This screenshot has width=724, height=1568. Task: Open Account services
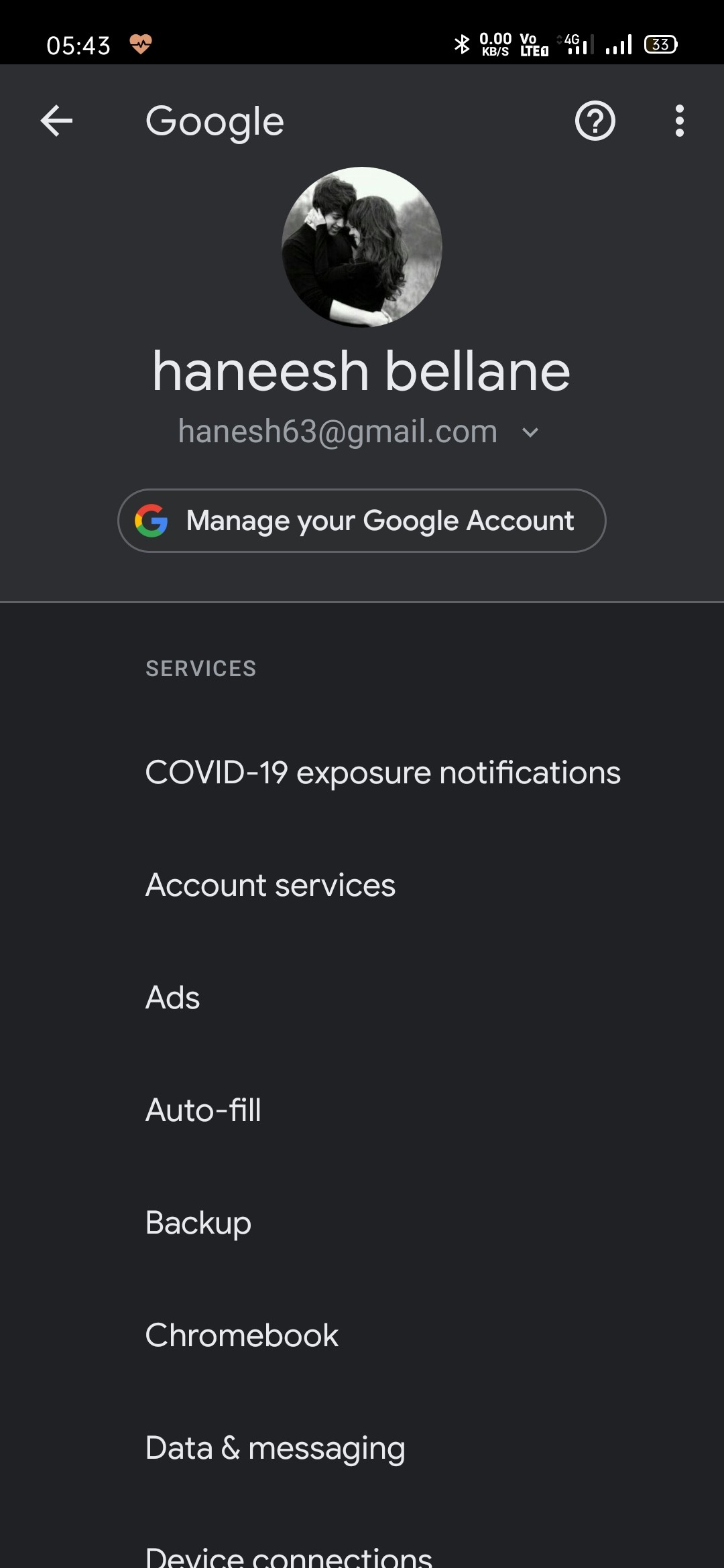(270, 885)
